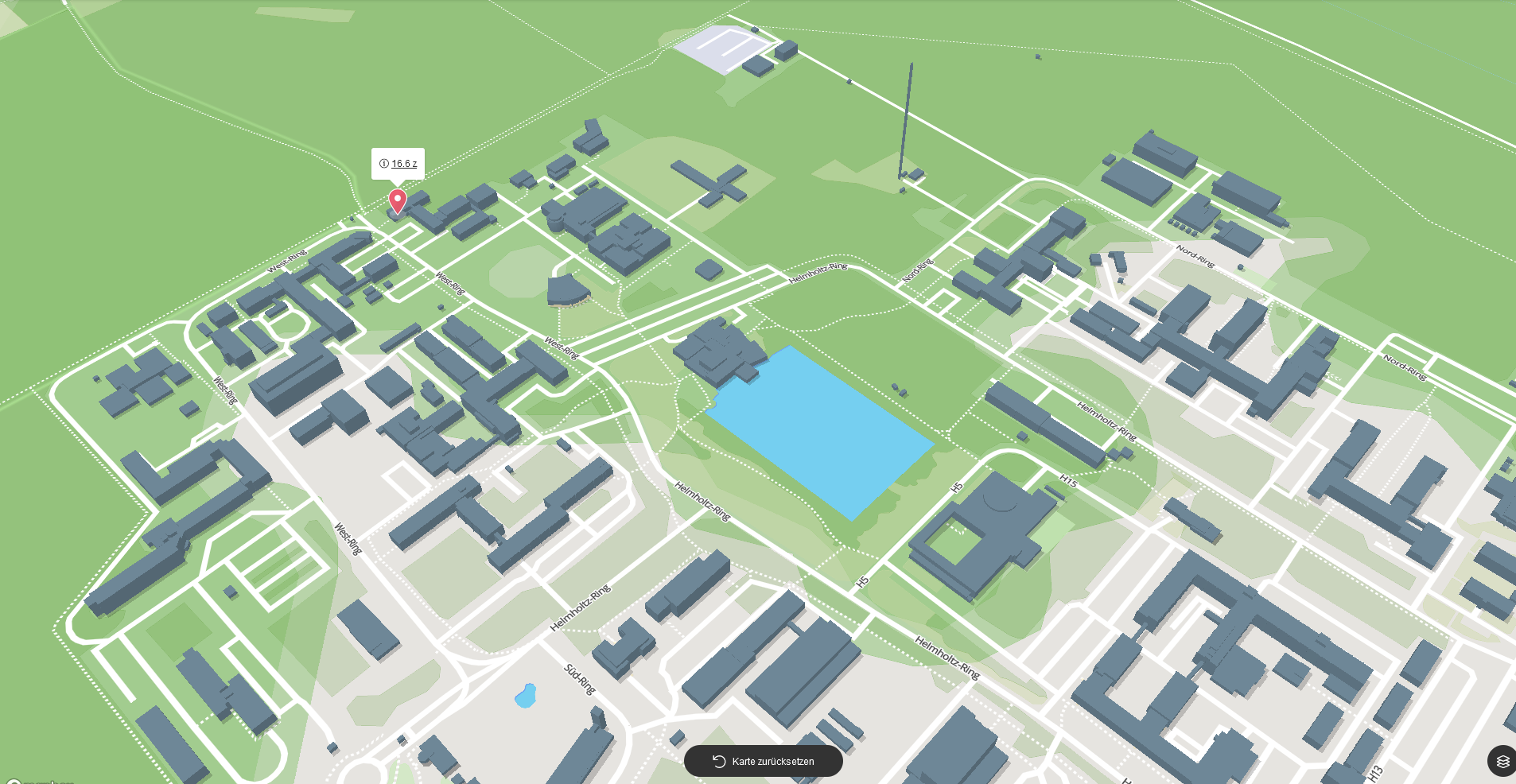The height and width of the screenshot is (784, 1516).
Task: Tap the Karte zurücksetzen button
Action: click(x=763, y=761)
